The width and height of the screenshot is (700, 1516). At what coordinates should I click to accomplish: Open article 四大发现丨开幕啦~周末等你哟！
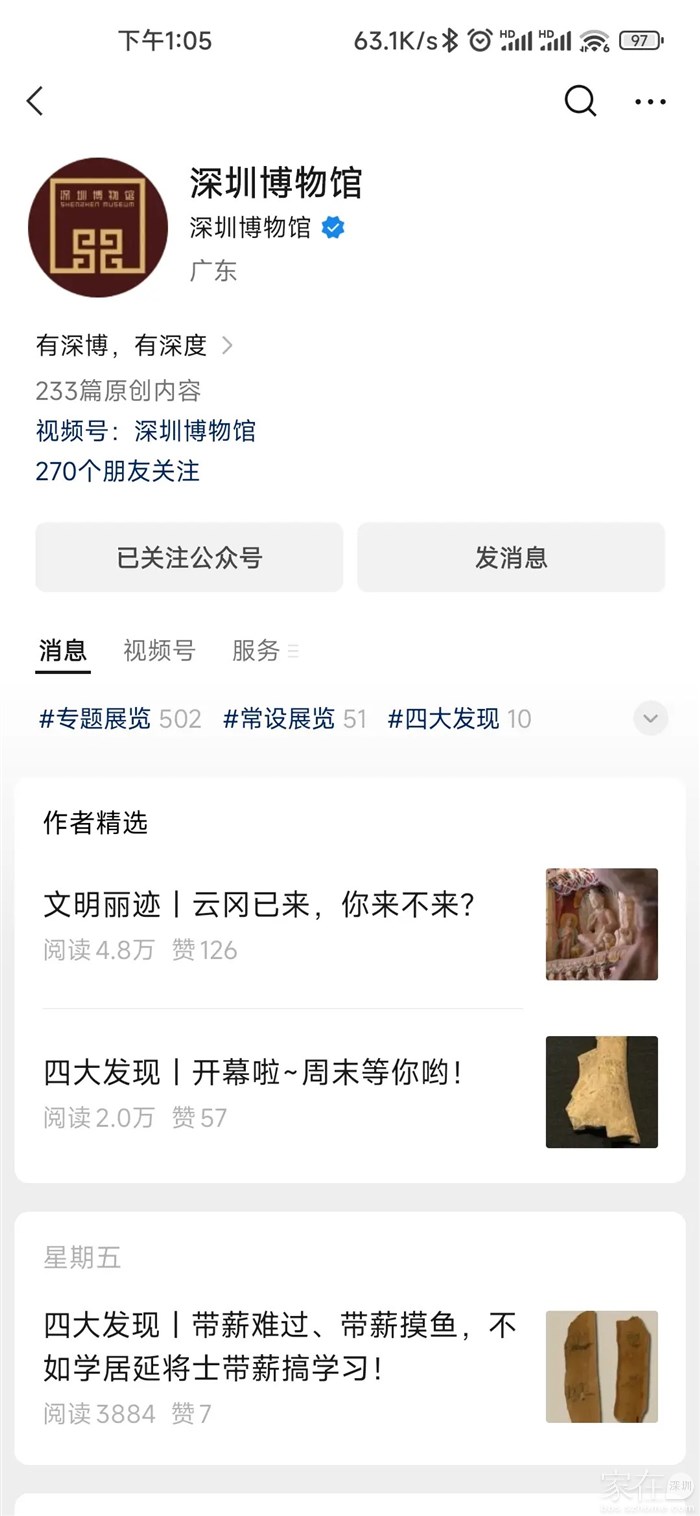(253, 1073)
